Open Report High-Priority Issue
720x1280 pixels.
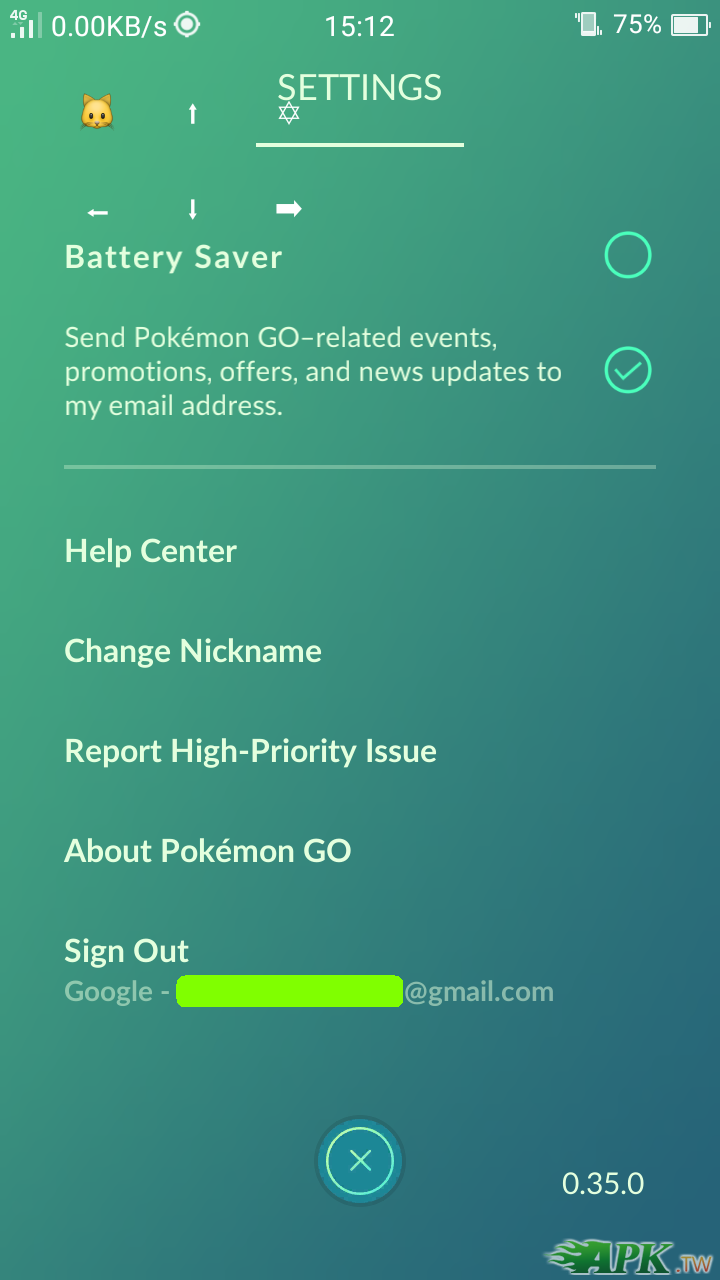(x=251, y=751)
